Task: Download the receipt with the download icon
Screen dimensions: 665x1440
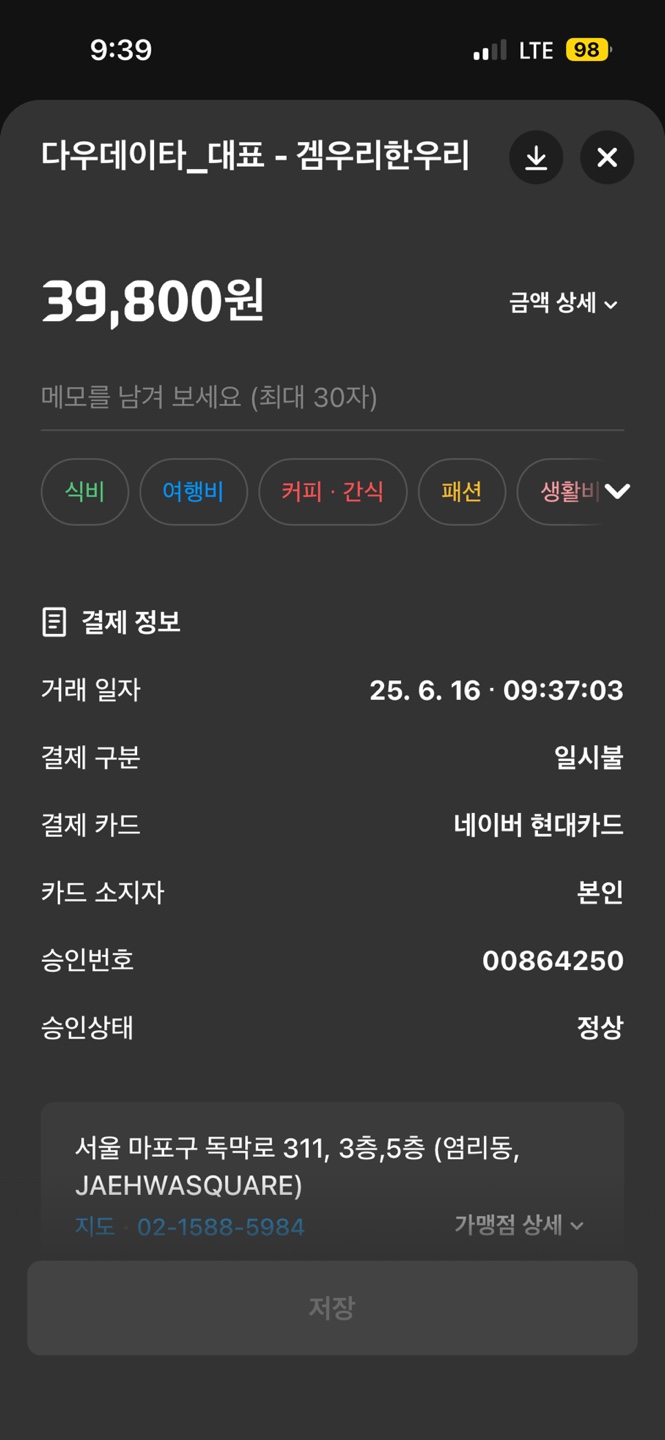Action: click(x=536, y=158)
